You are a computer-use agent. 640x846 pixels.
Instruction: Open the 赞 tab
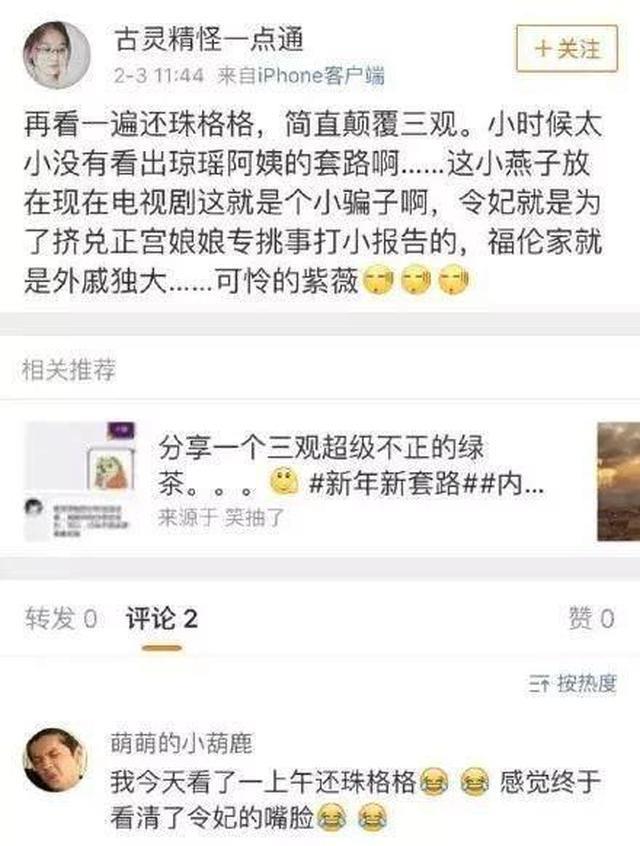[590, 619]
